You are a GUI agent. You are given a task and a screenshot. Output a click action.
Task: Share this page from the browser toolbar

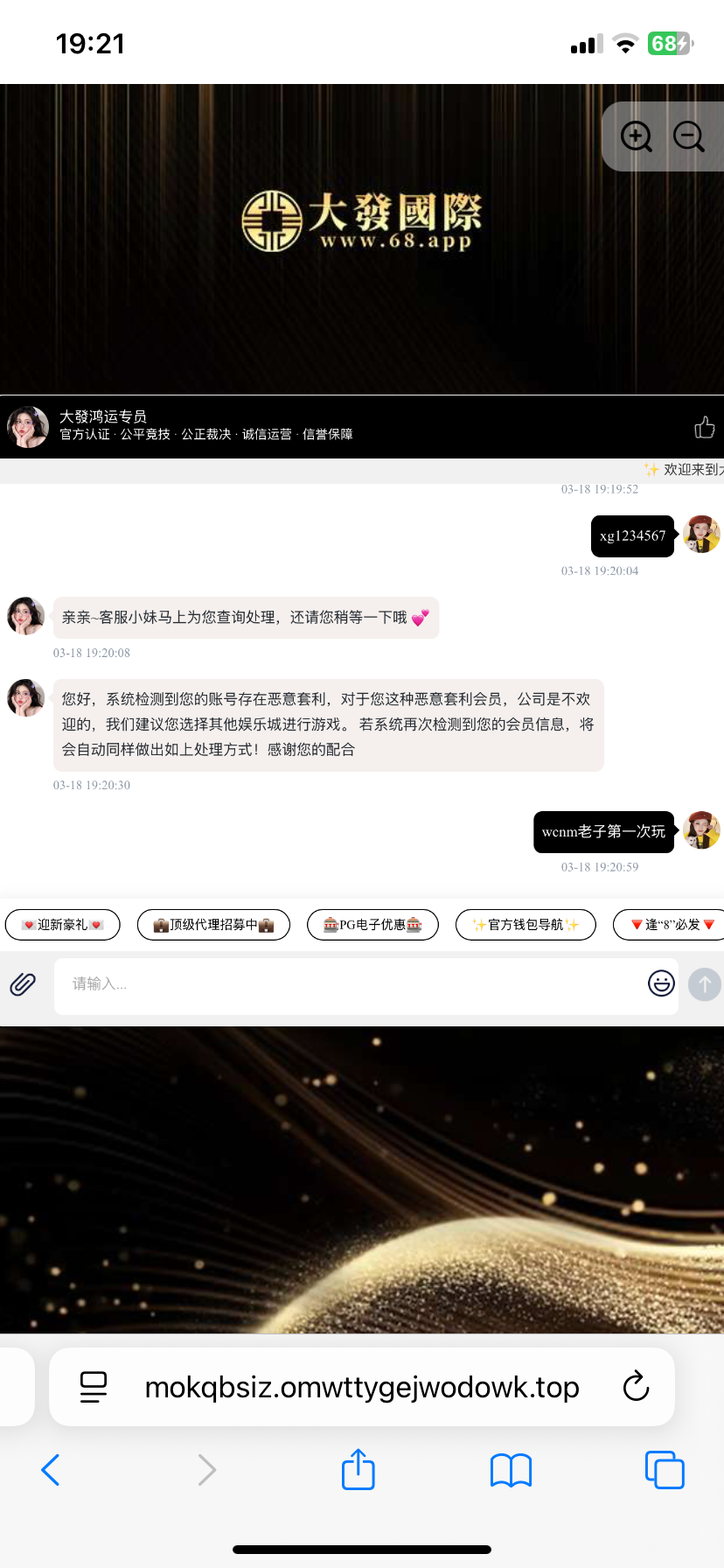point(359,1469)
